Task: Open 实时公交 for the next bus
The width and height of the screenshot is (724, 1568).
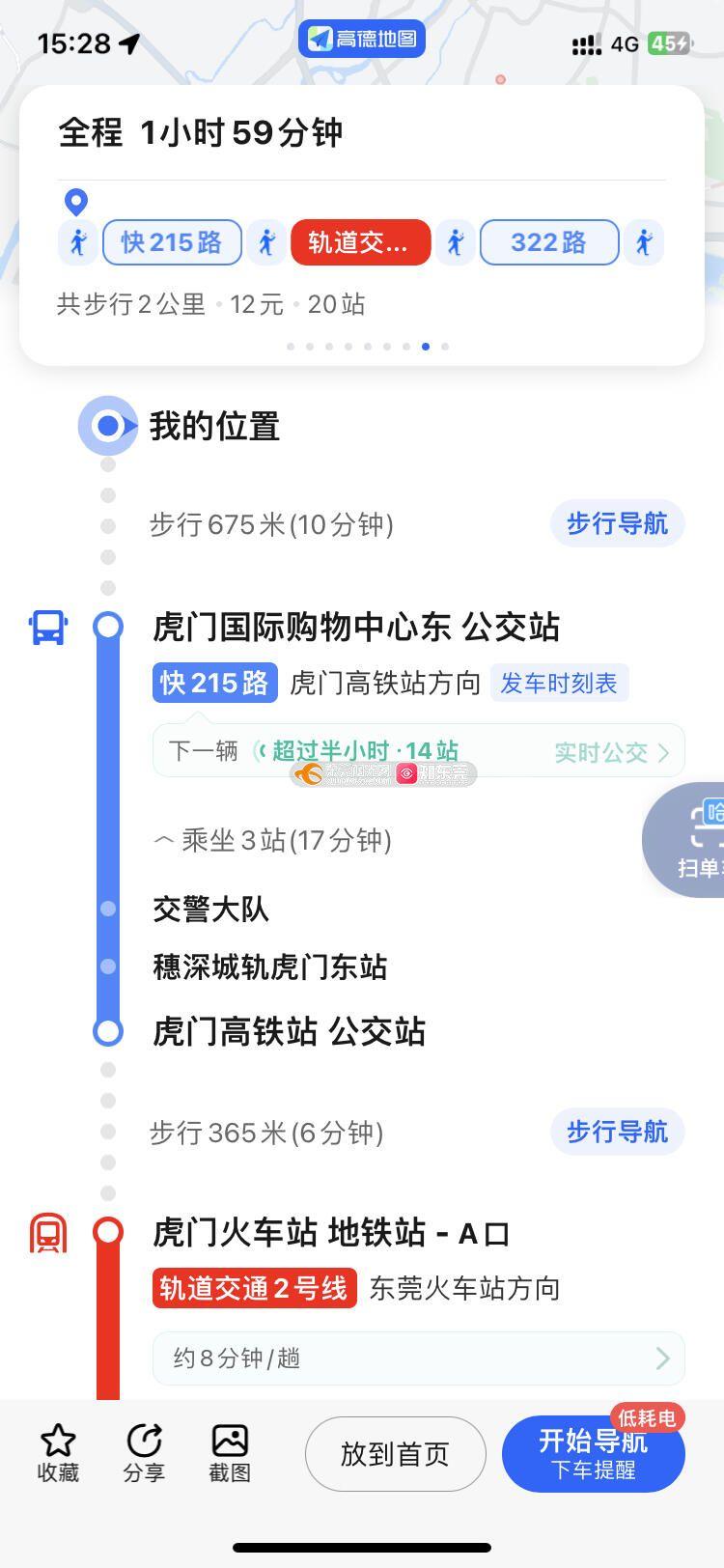Action: click(610, 752)
